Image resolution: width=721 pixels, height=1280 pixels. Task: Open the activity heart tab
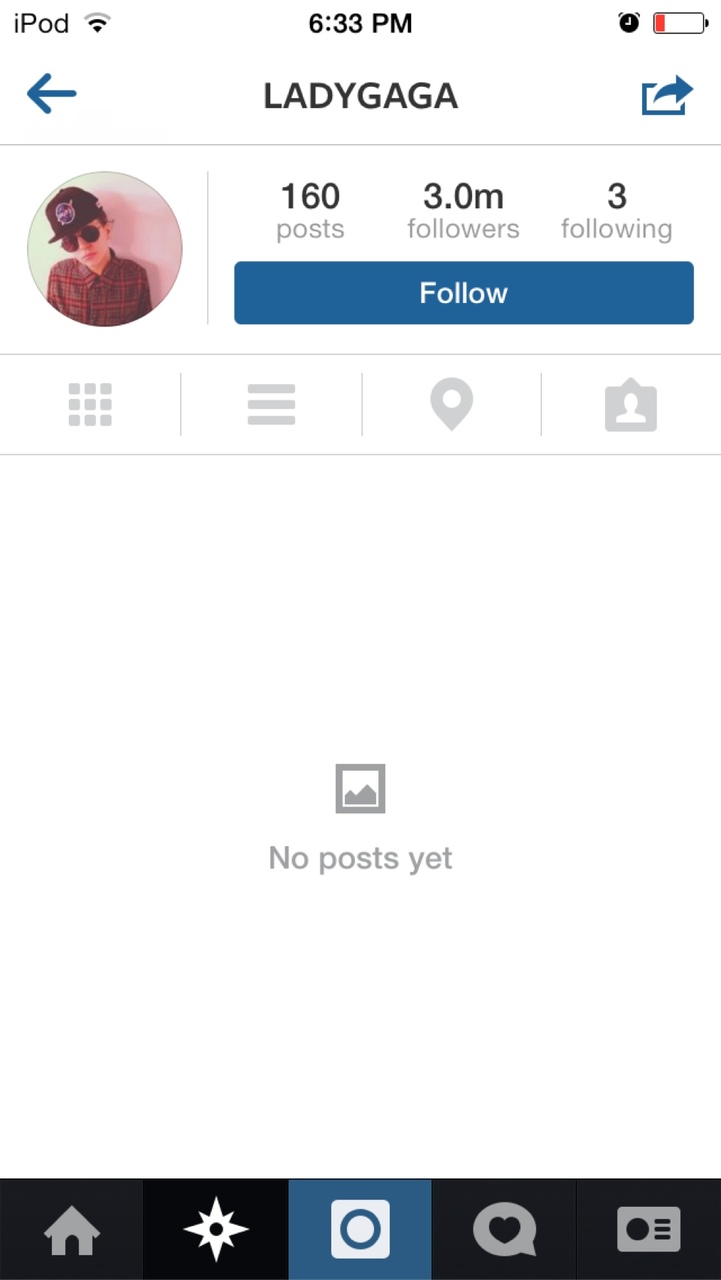coord(504,1230)
